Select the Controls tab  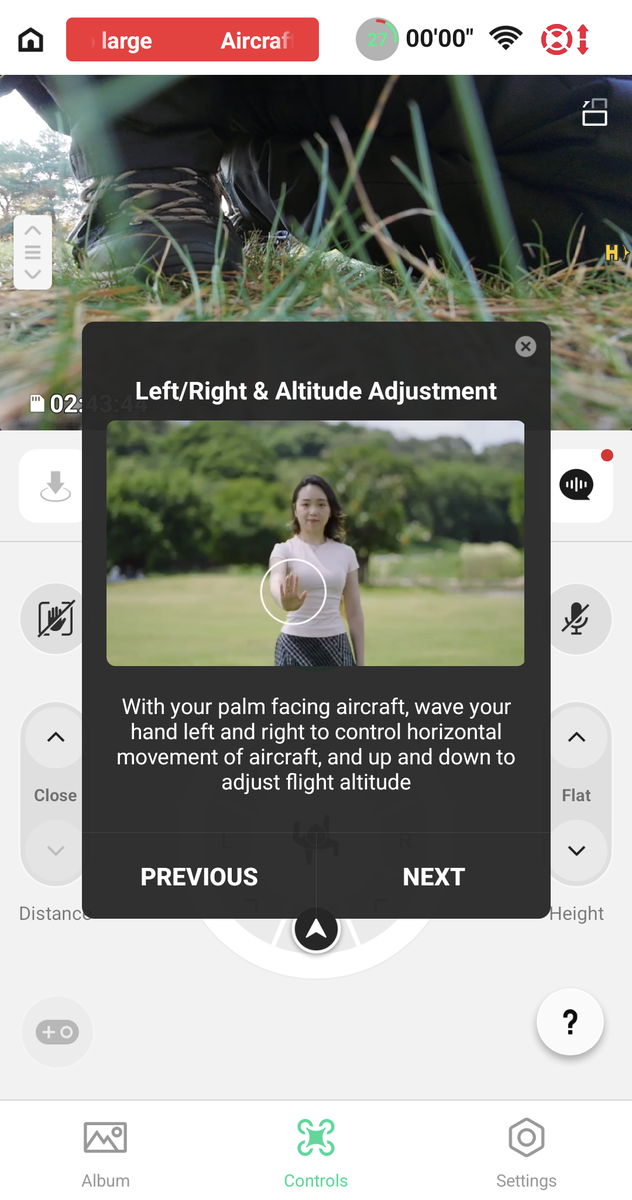pos(315,1153)
